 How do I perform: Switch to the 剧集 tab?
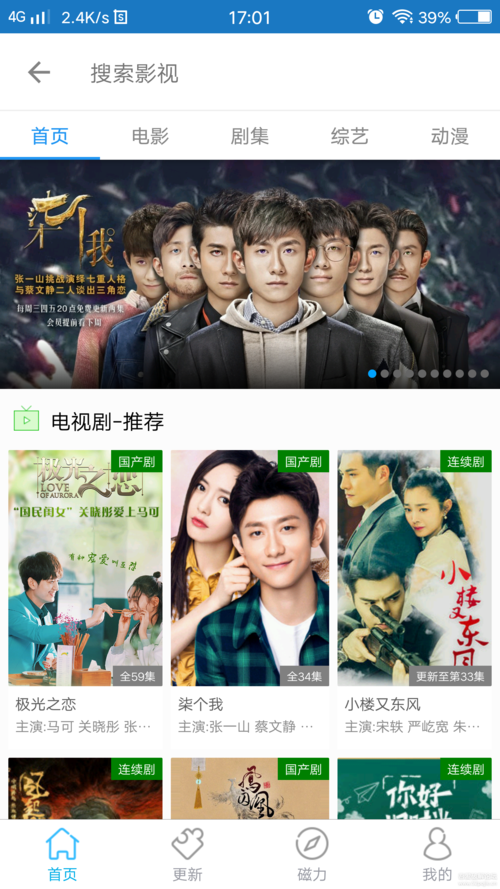249,136
